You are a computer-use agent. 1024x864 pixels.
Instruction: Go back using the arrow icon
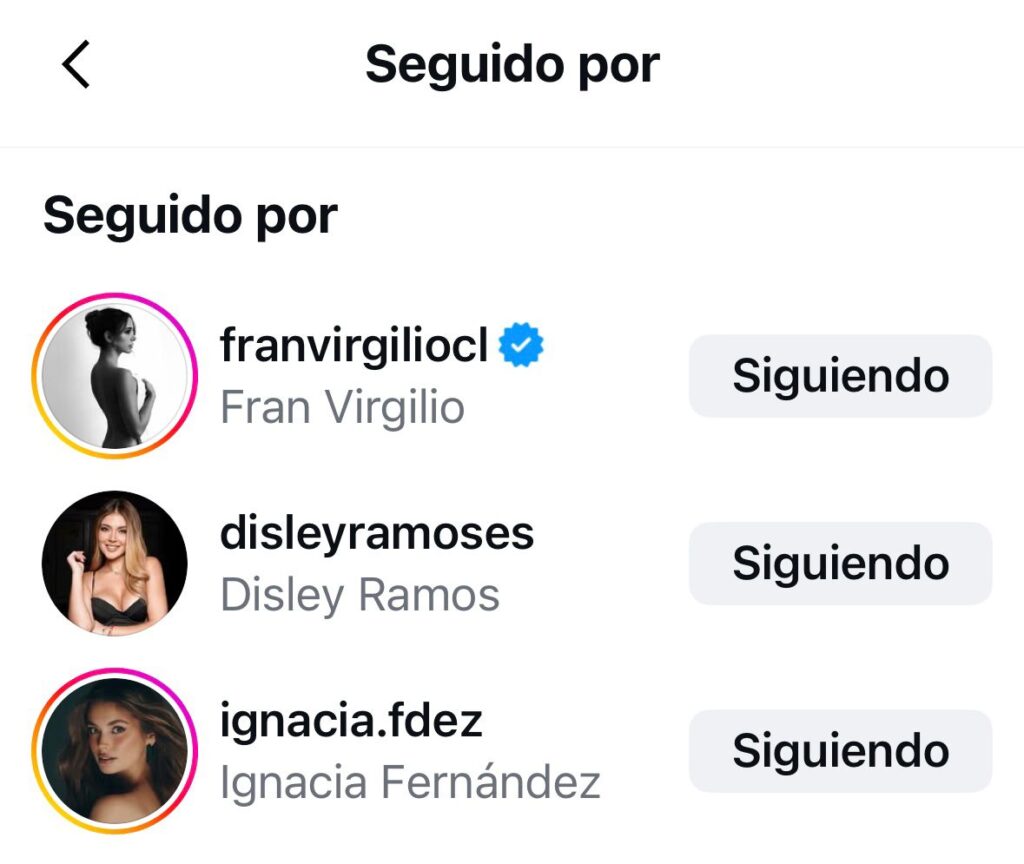[76, 66]
